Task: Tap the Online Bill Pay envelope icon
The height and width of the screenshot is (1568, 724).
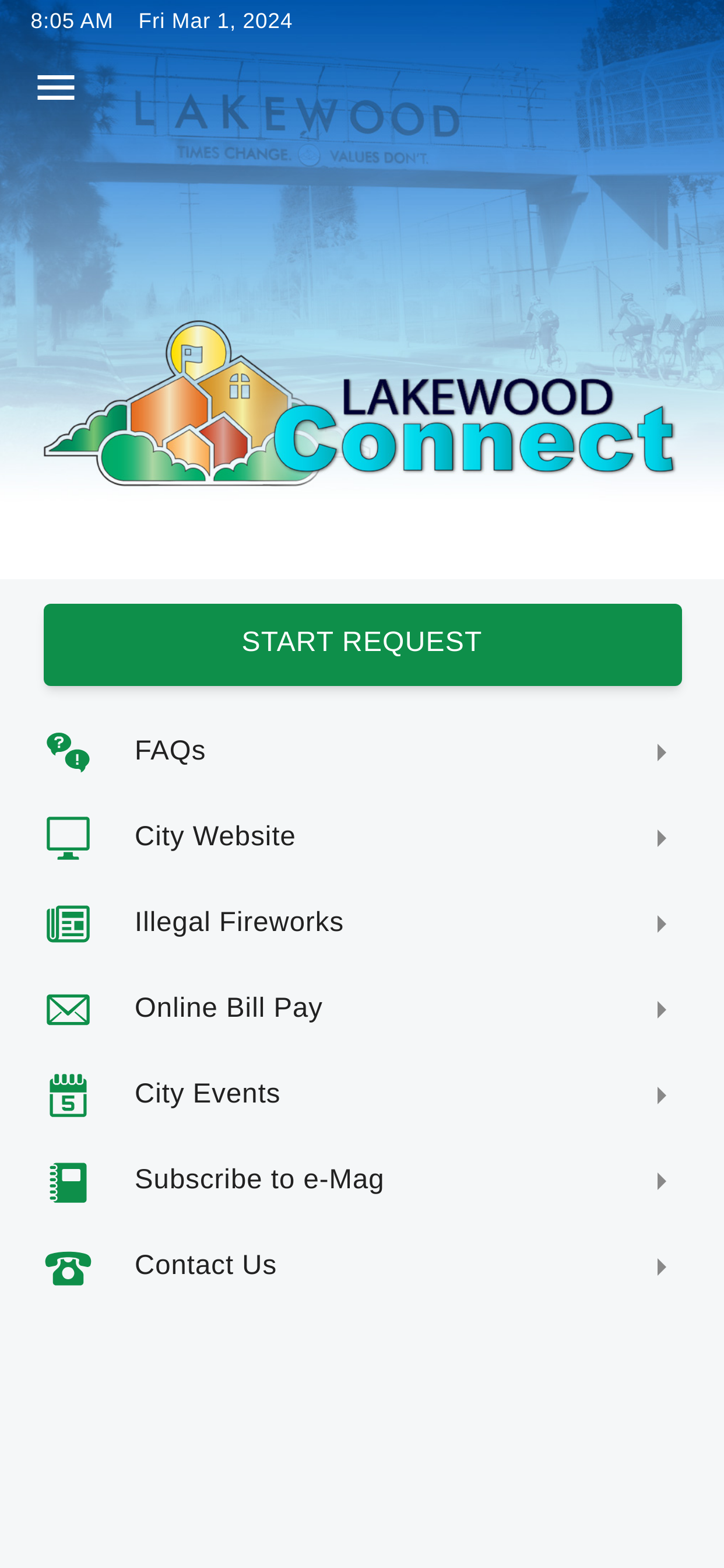Action: click(67, 1009)
